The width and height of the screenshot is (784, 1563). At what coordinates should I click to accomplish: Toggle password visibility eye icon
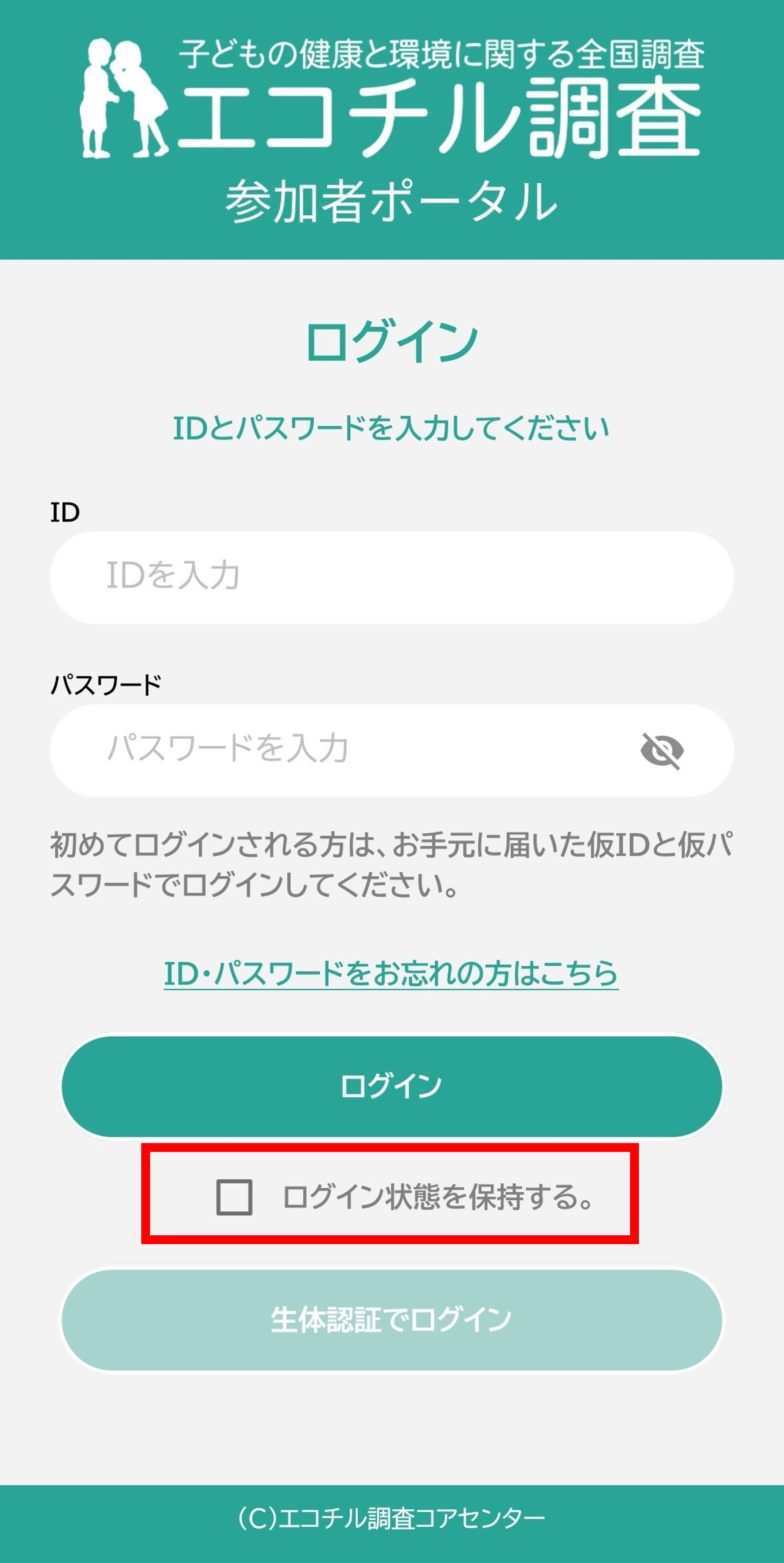(x=662, y=751)
